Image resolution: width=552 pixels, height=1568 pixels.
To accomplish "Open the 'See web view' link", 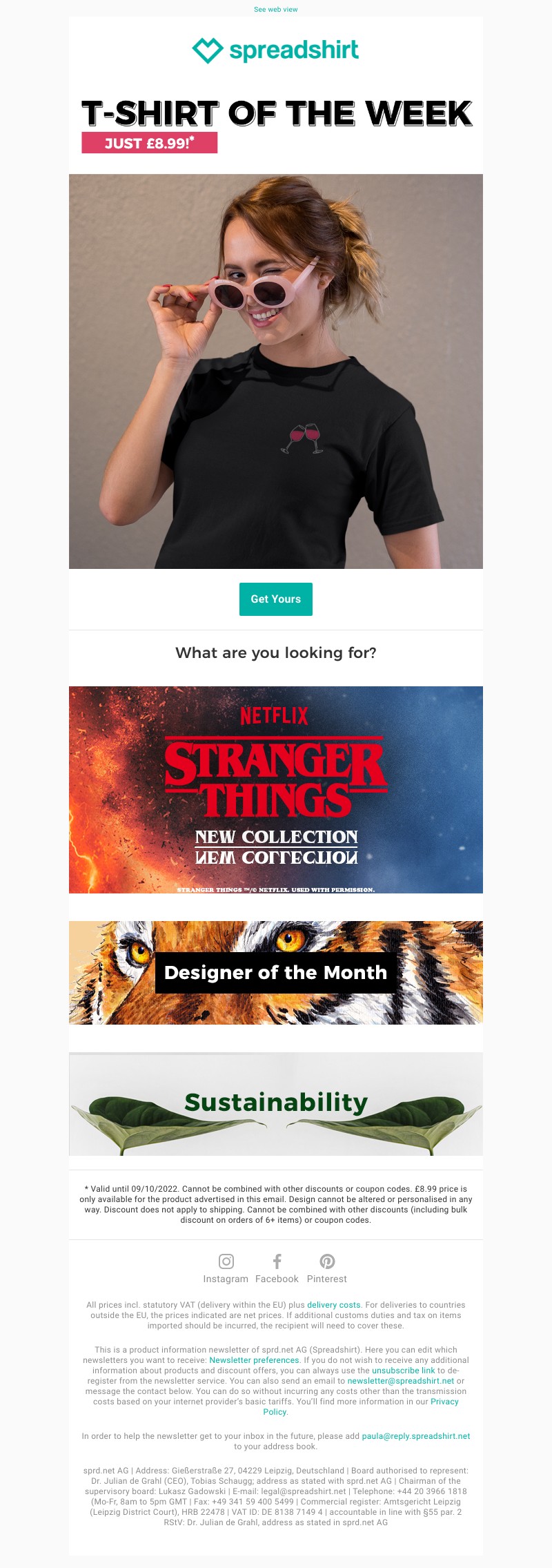I will (275, 10).
